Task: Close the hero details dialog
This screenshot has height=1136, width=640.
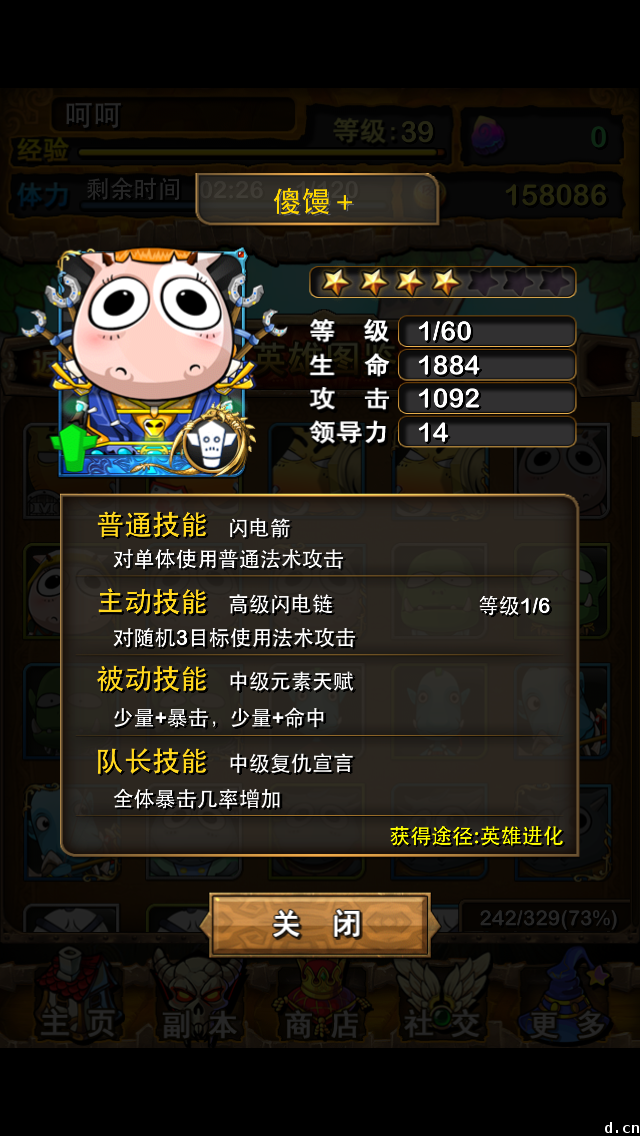Action: pos(318,924)
